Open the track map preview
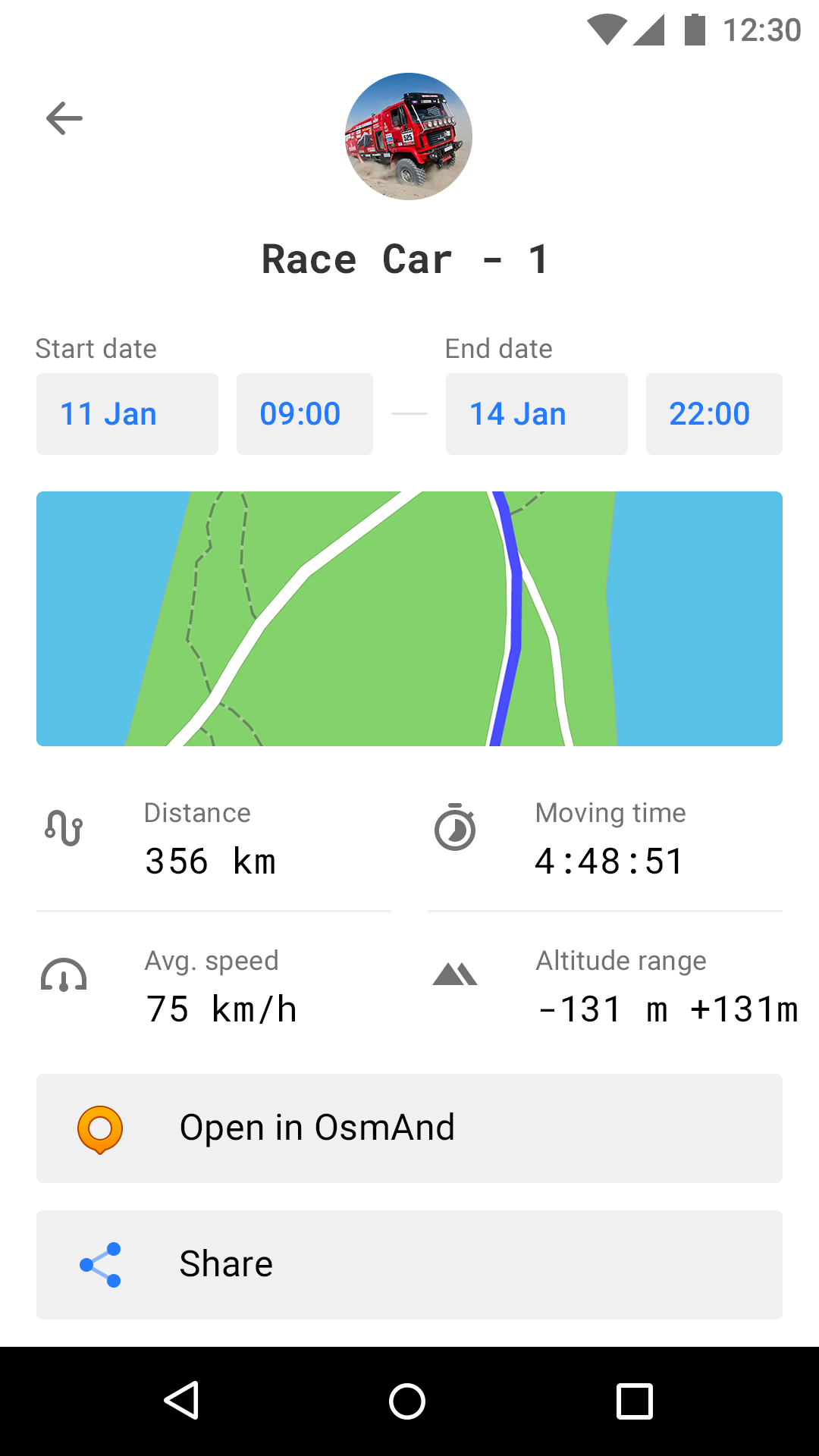819x1456 pixels. click(x=409, y=619)
